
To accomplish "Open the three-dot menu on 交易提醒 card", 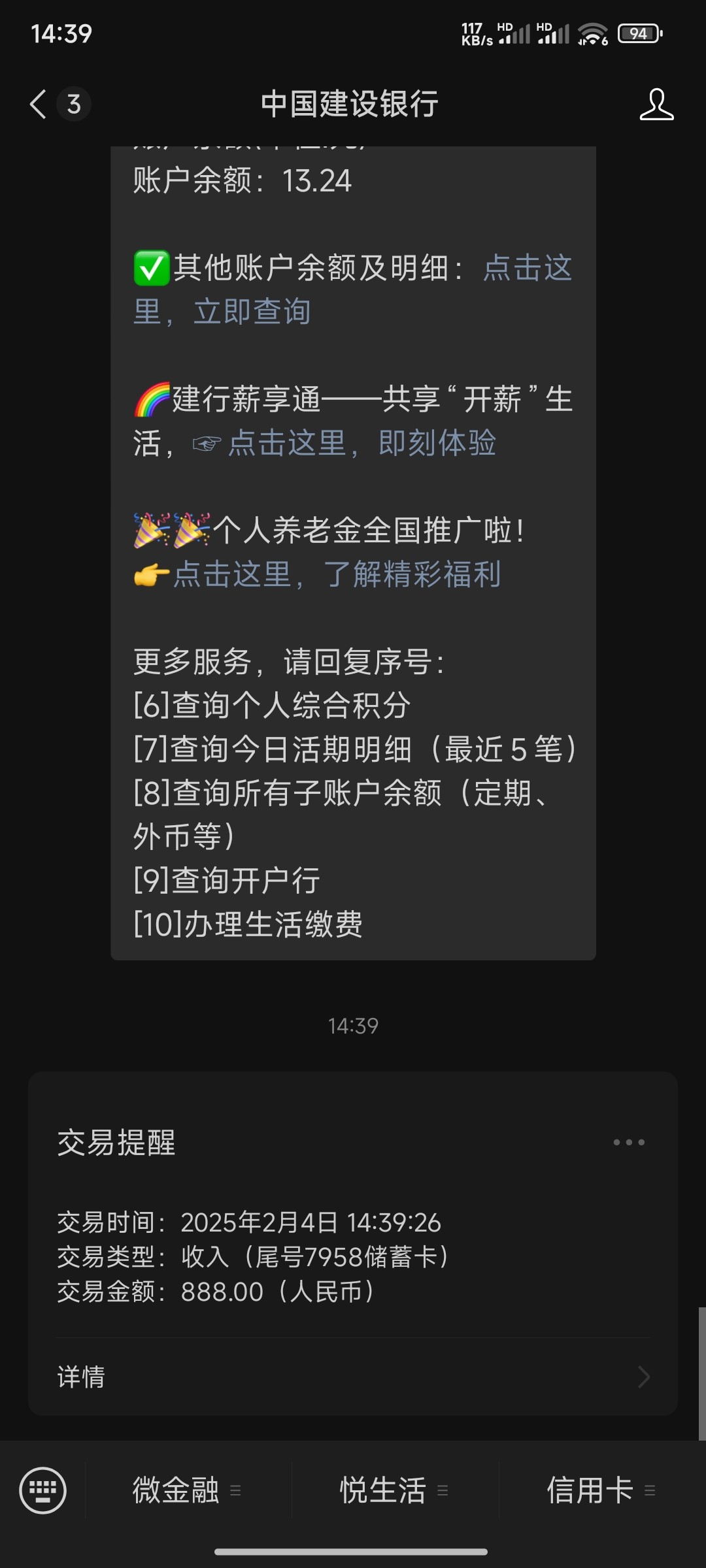I will (628, 1142).
